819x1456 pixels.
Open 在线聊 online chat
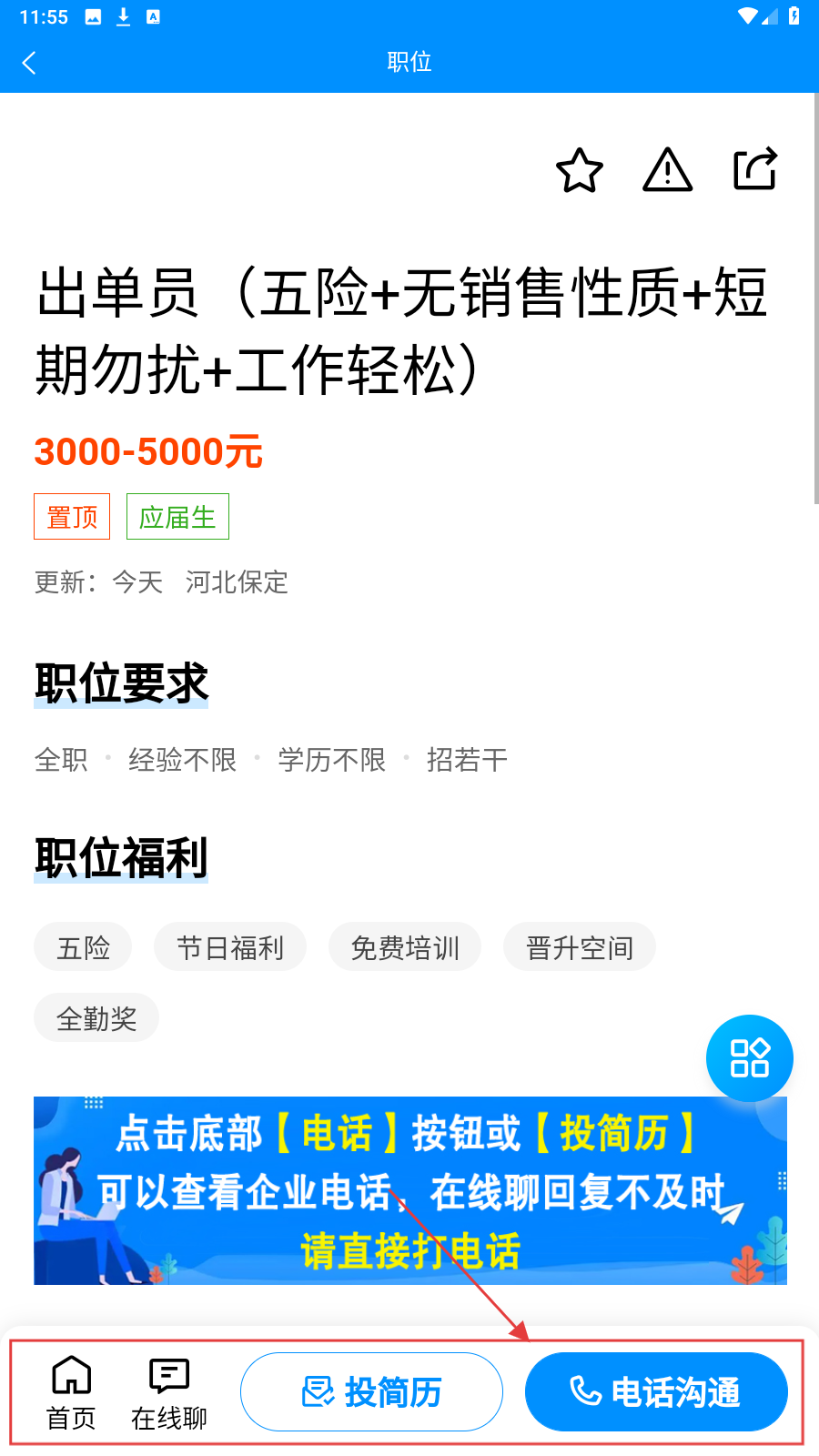[x=169, y=1392]
